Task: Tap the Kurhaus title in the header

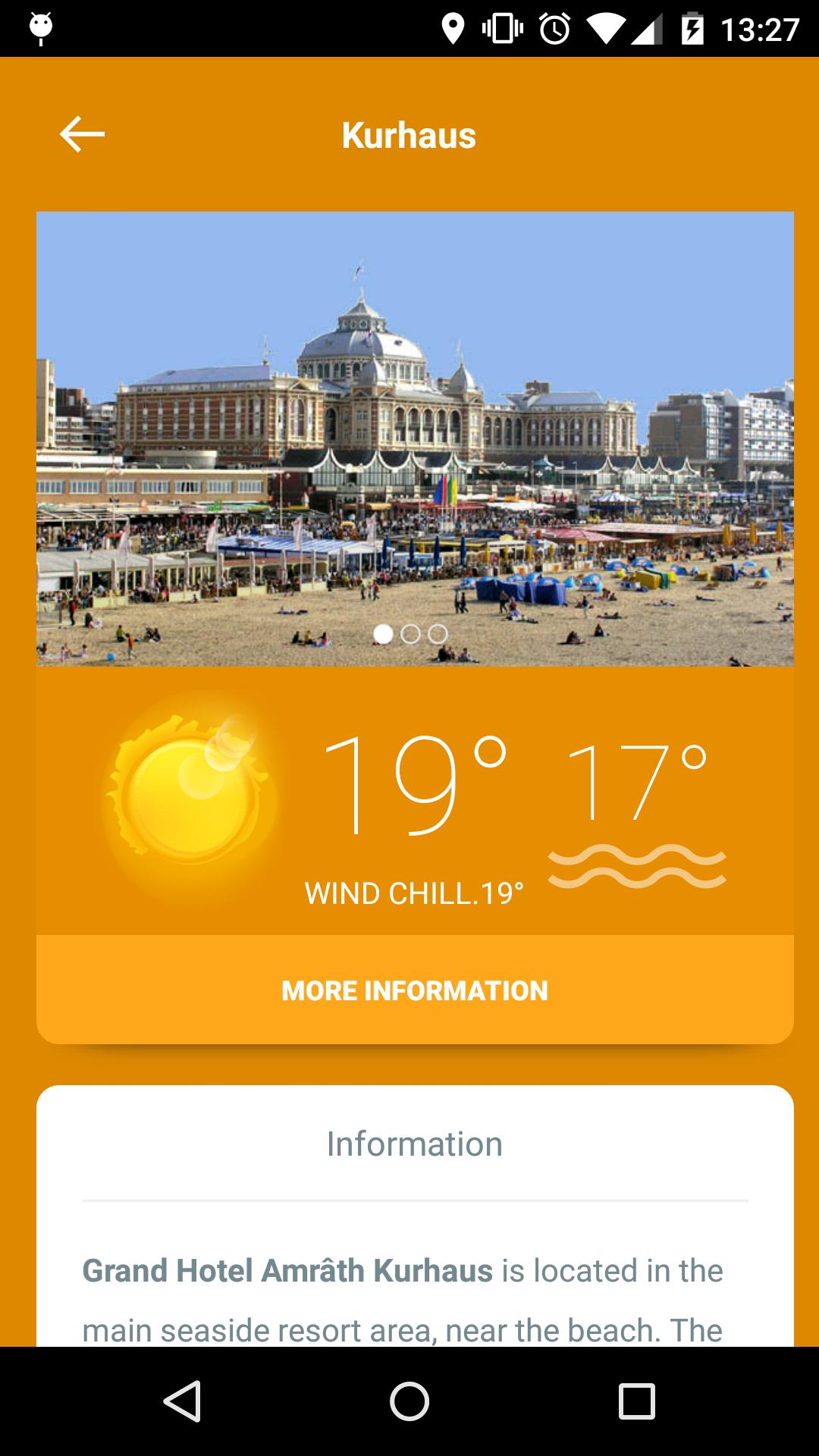Action: click(409, 135)
